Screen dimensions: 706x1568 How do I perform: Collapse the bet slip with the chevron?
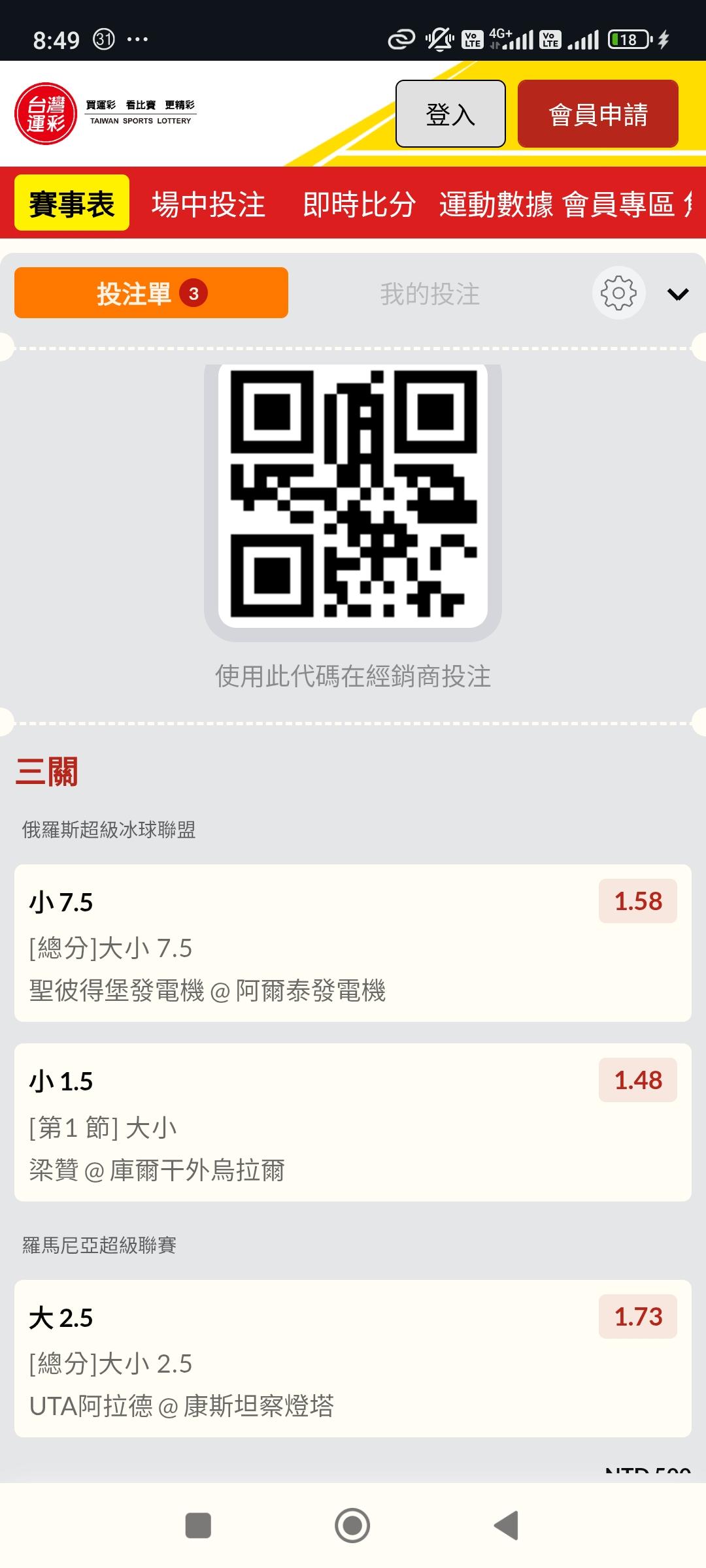[x=678, y=294]
